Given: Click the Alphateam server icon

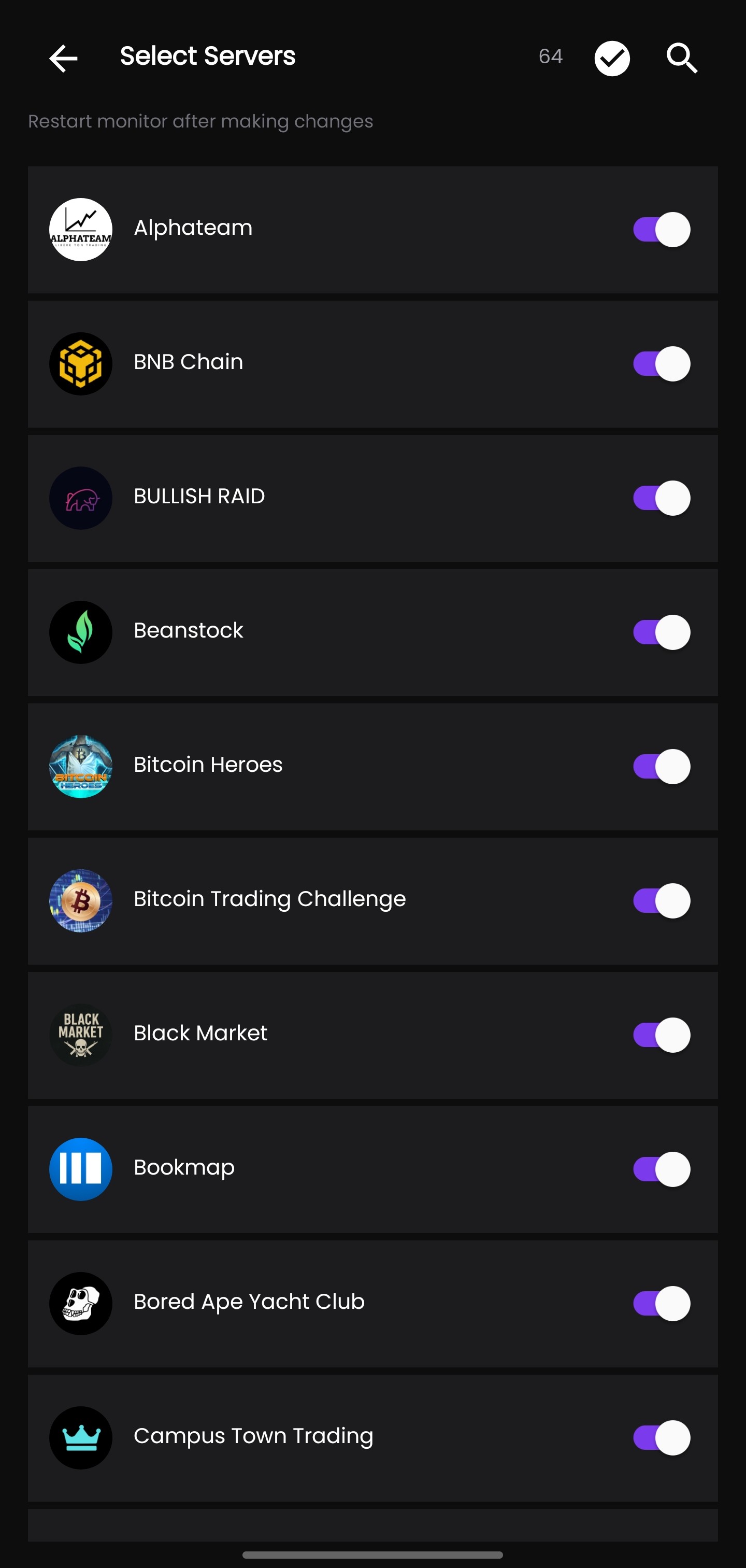Looking at the screenshot, I should click(x=80, y=230).
